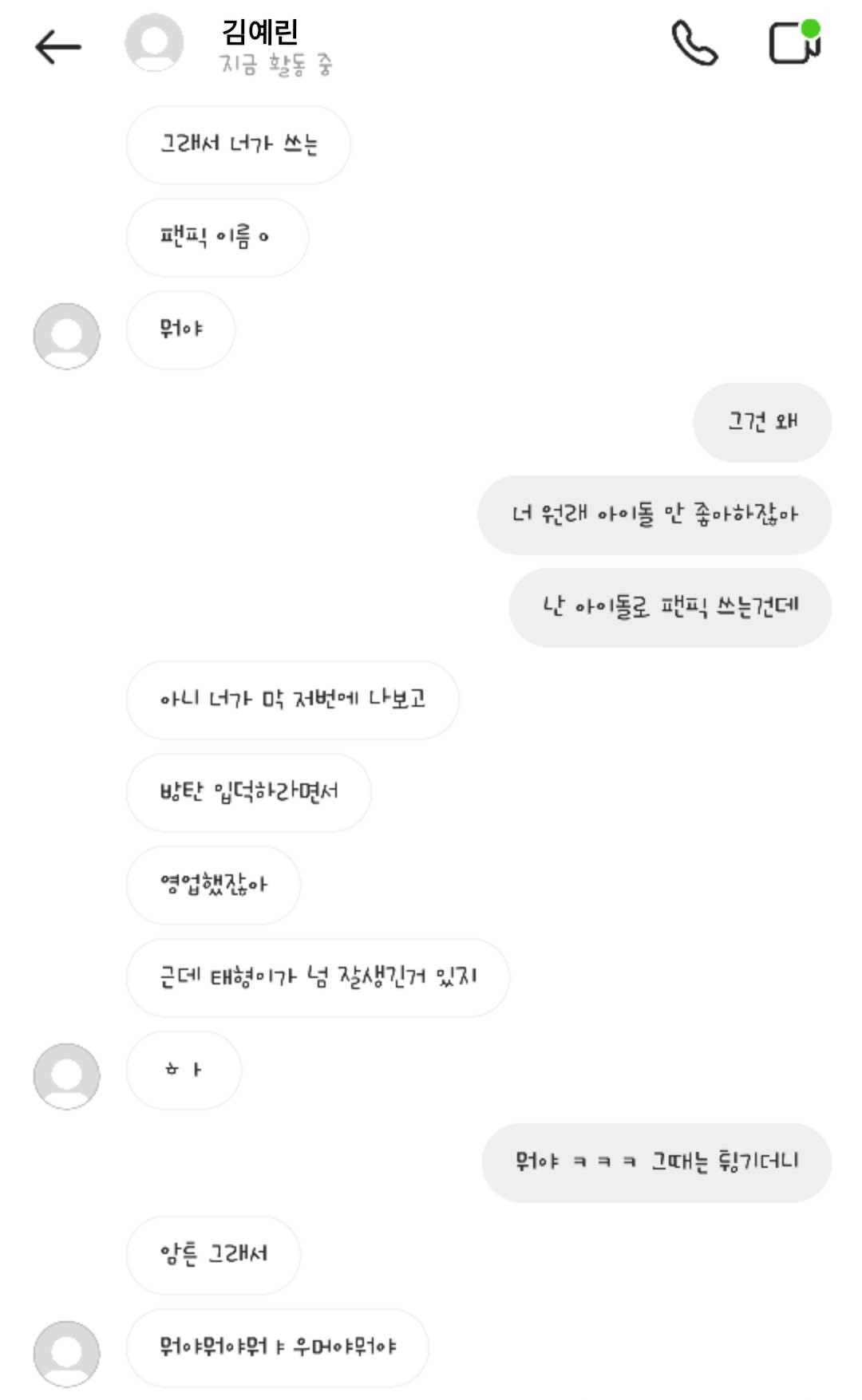This screenshot has height=1400, width=862.
Task: Go back from 김예린 chat
Action: 57,47
